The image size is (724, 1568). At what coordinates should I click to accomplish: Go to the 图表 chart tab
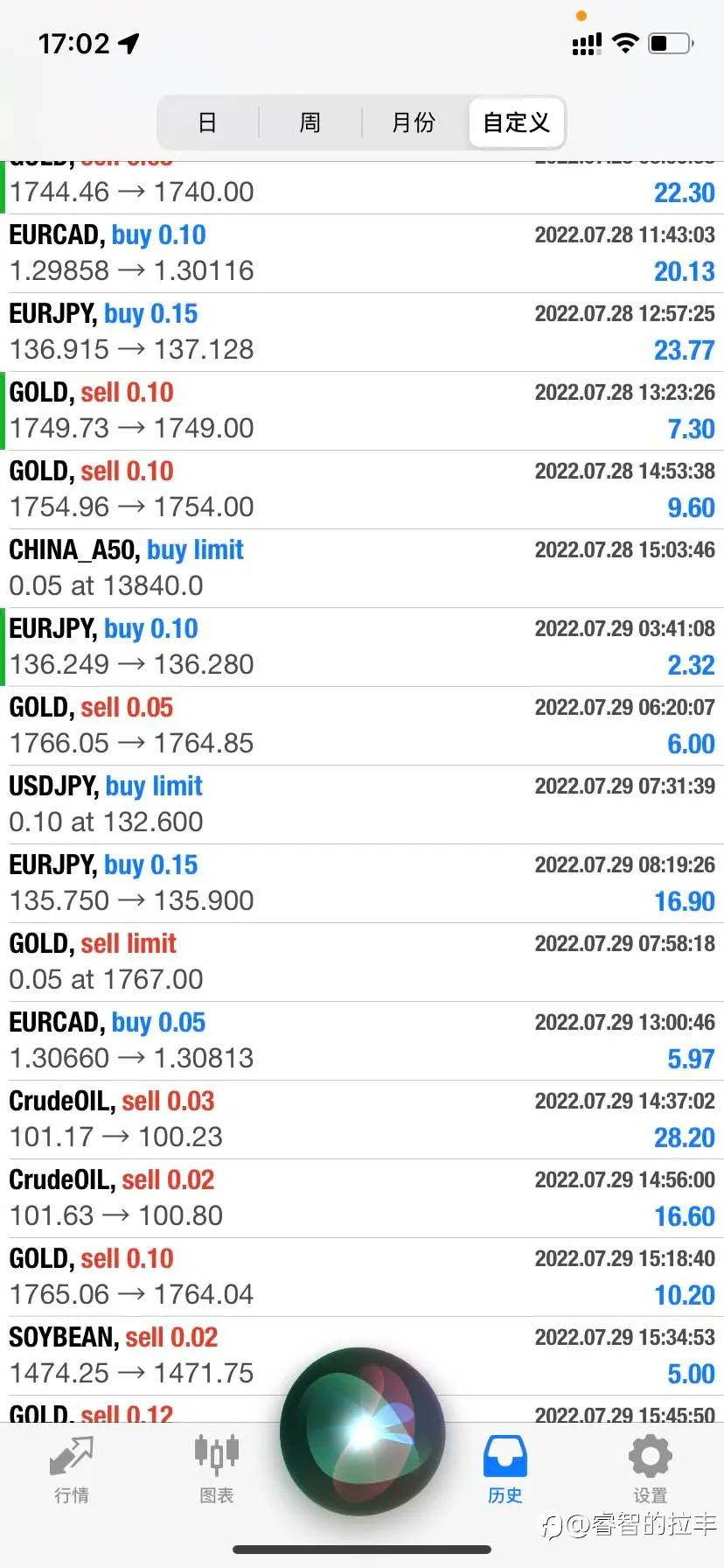[217, 1470]
